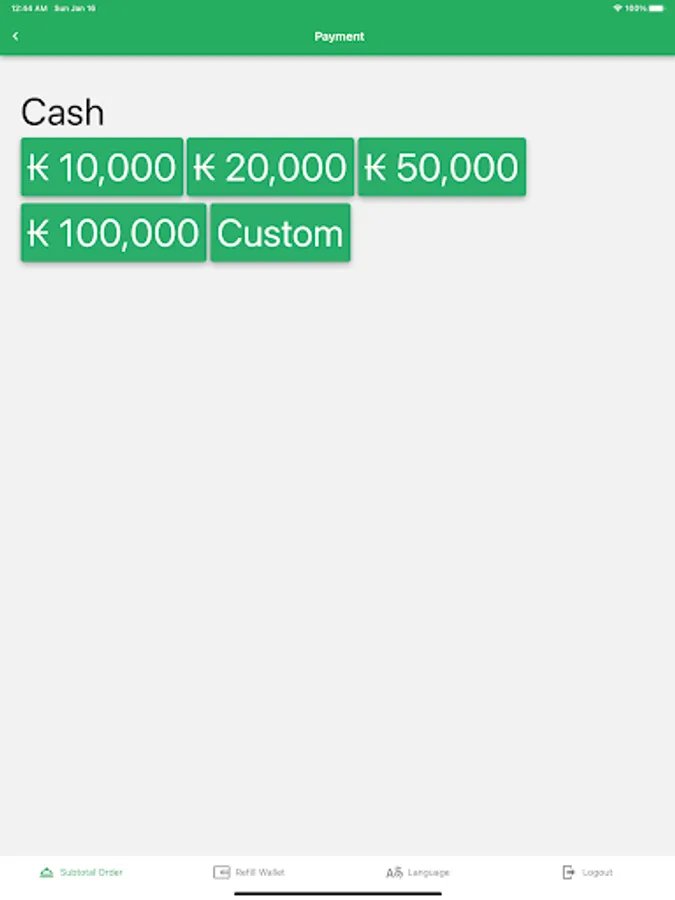This screenshot has width=675, height=900.
Task: Tap the ₭ 100,000 cash option
Action: (x=114, y=233)
